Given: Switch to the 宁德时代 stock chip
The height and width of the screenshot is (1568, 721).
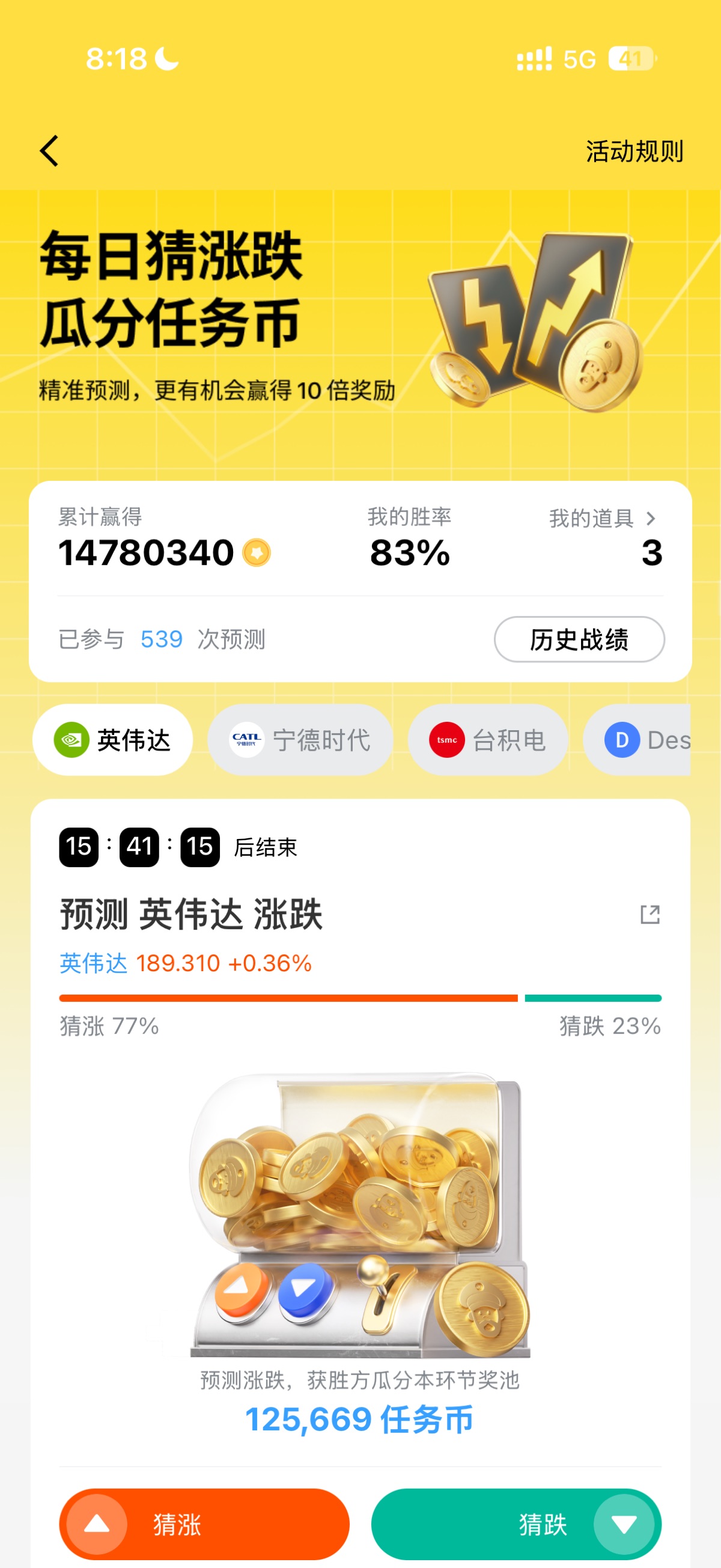Looking at the screenshot, I should coord(300,740).
